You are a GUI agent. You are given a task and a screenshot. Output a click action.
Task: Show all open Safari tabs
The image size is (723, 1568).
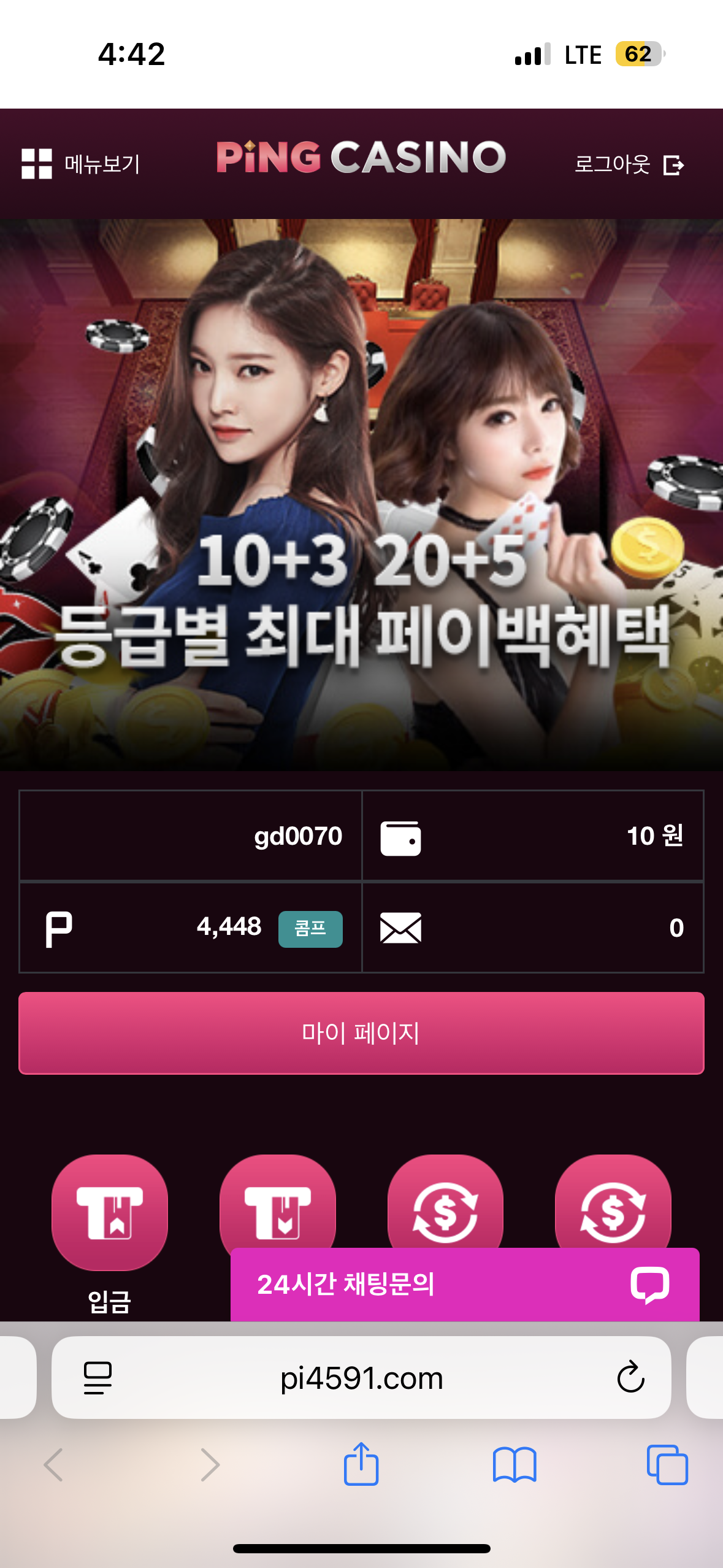coord(667,1465)
